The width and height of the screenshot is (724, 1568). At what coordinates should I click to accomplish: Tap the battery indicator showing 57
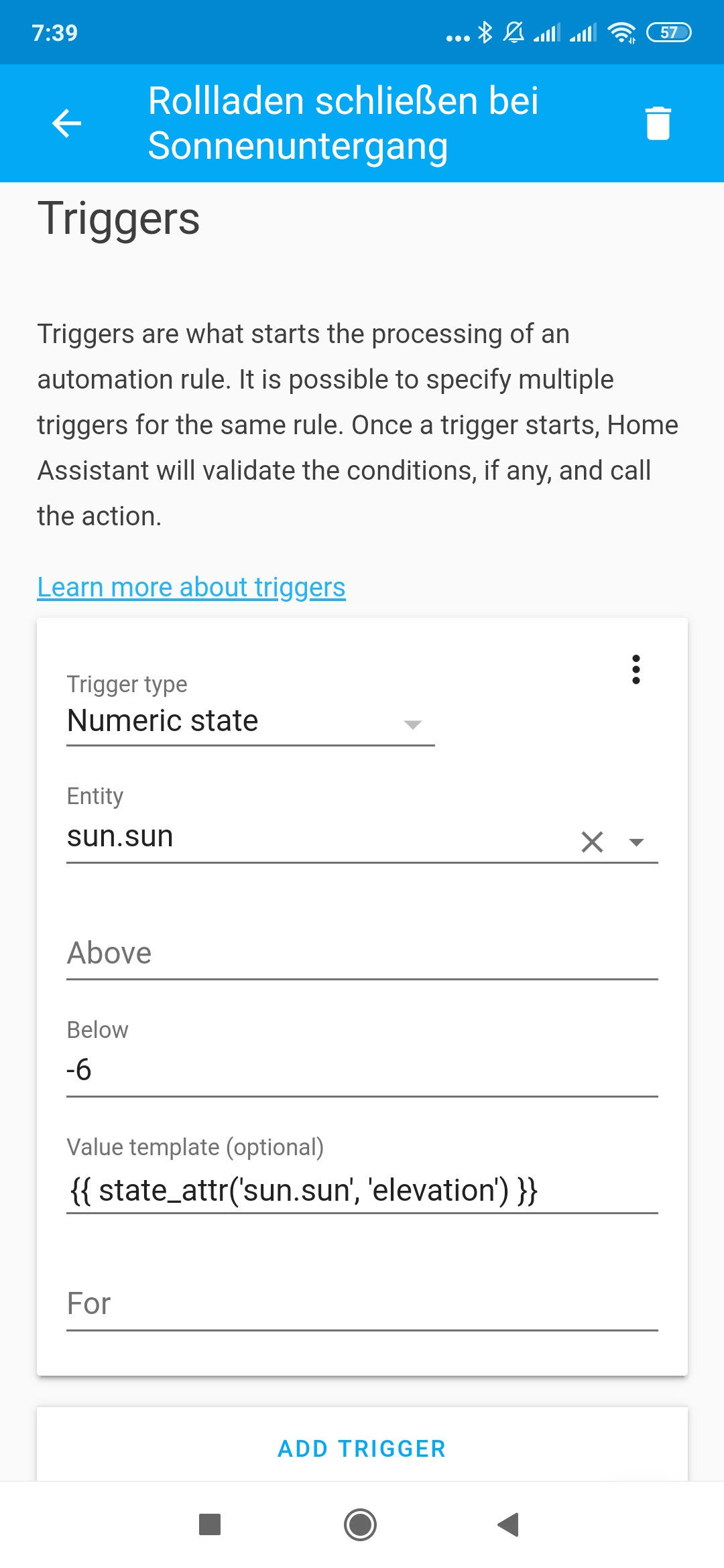pos(668,31)
